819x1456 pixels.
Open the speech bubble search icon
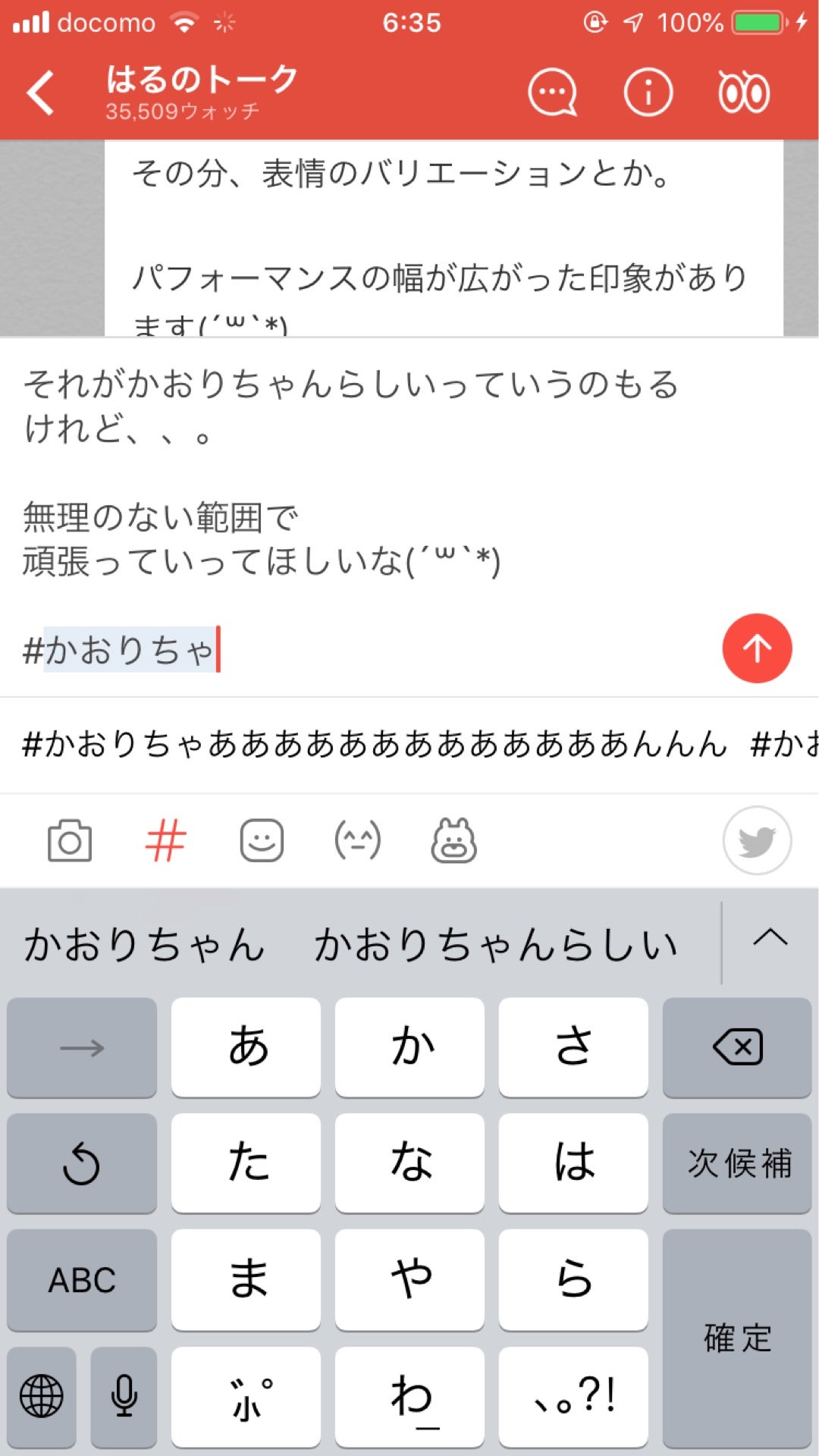[551, 93]
